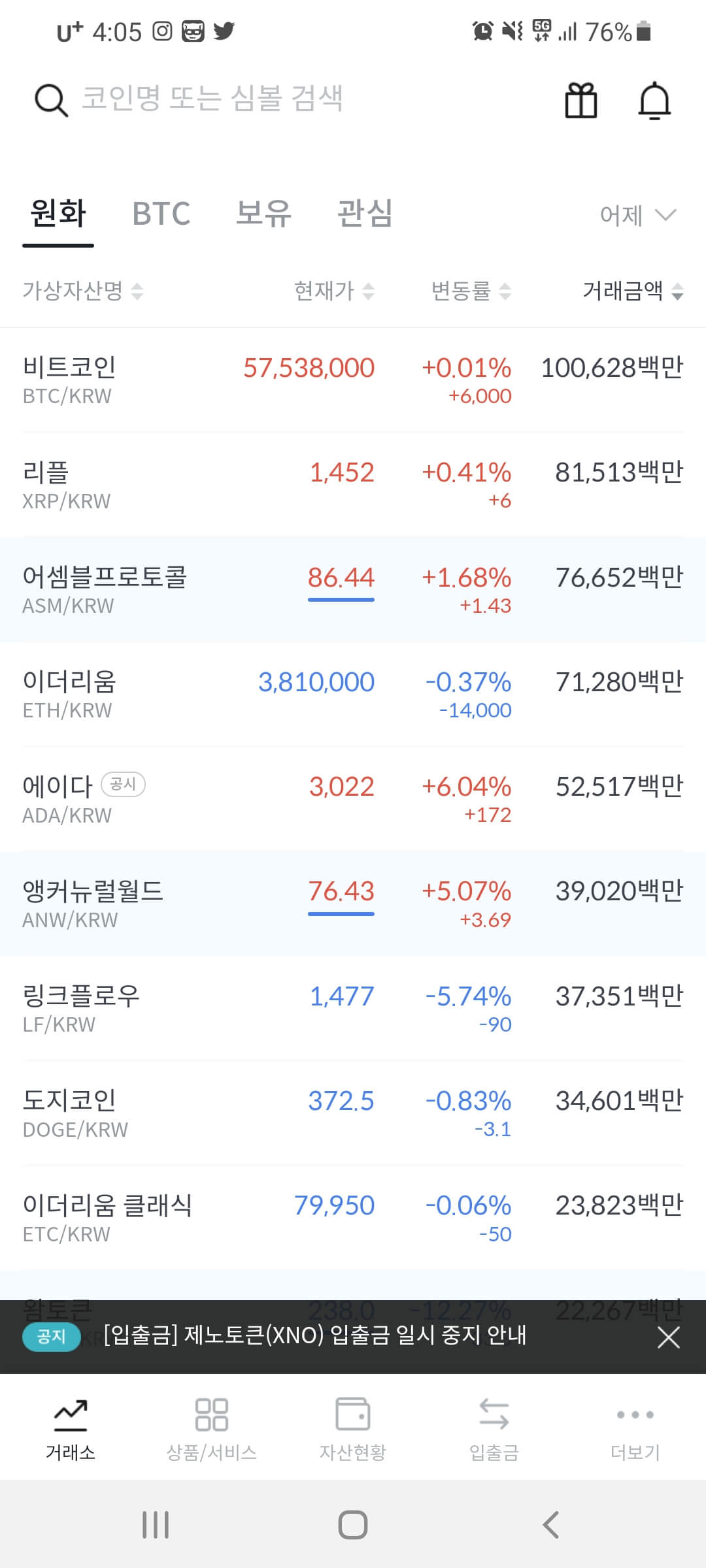The width and height of the screenshot is (706, 1568).
Task: Switch to the 관심 favorites tab
Action: pyautogui.click(x=363, y=214)
